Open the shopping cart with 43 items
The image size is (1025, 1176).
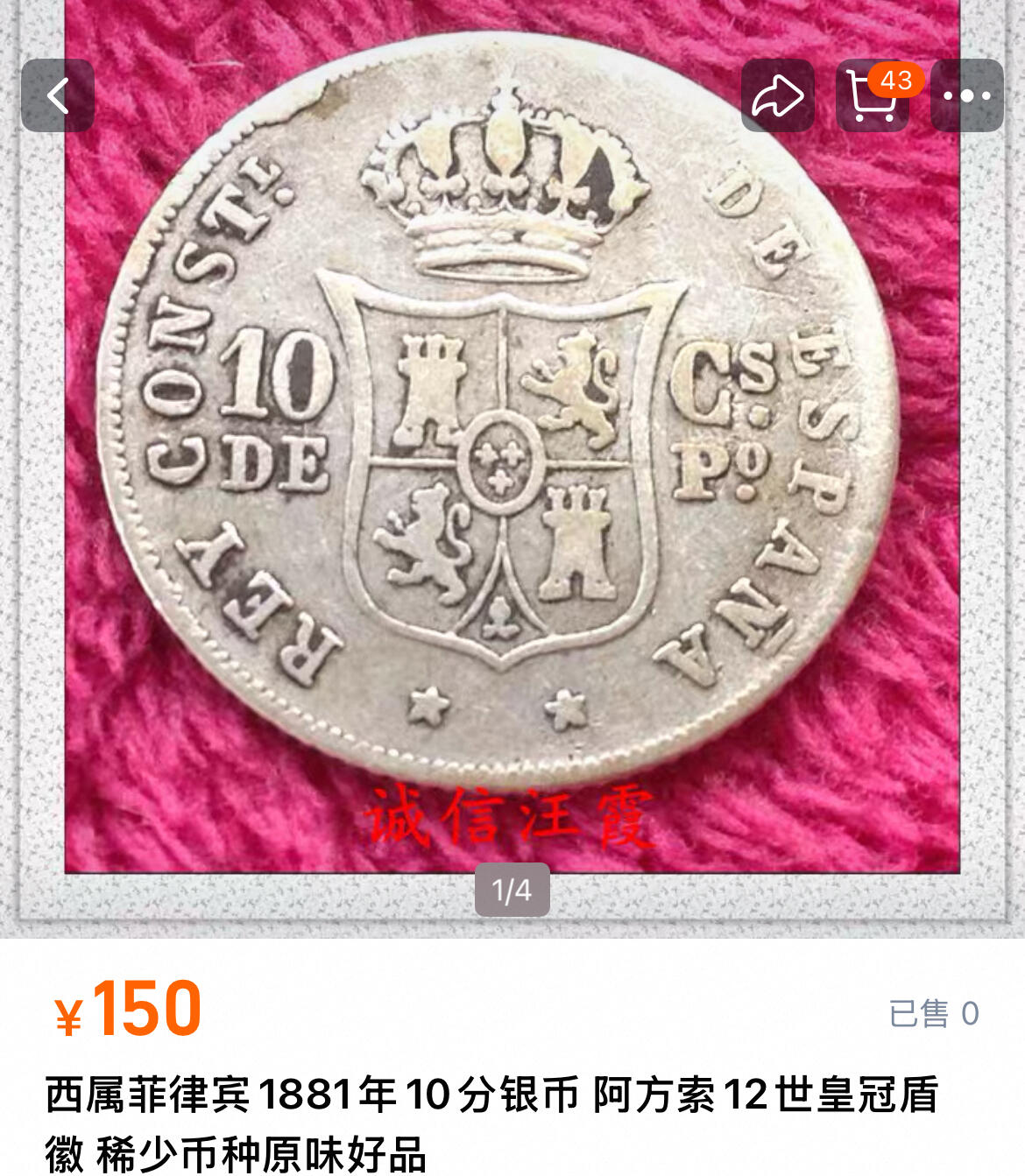(873, 95)
